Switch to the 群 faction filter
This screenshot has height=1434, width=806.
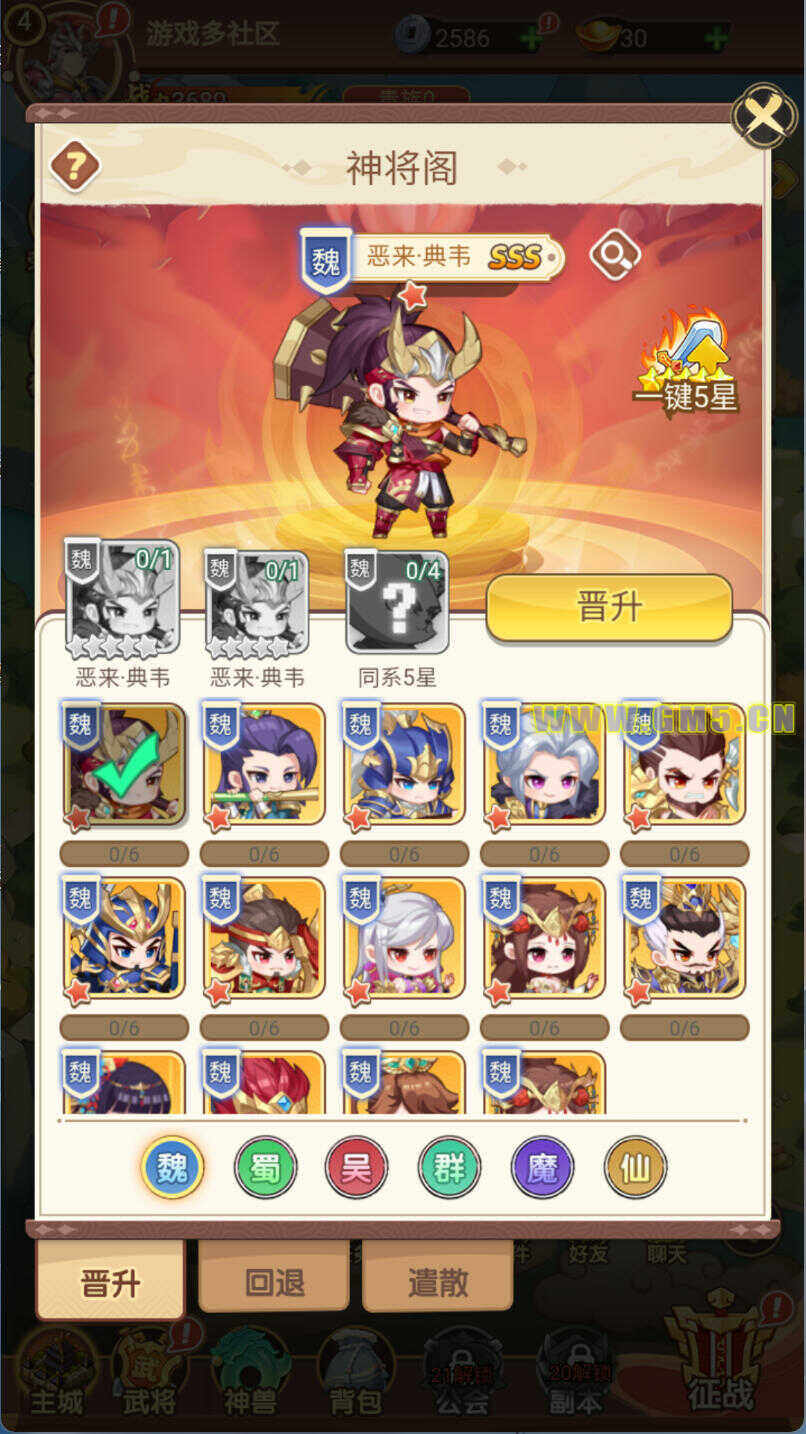(449, 1167)
